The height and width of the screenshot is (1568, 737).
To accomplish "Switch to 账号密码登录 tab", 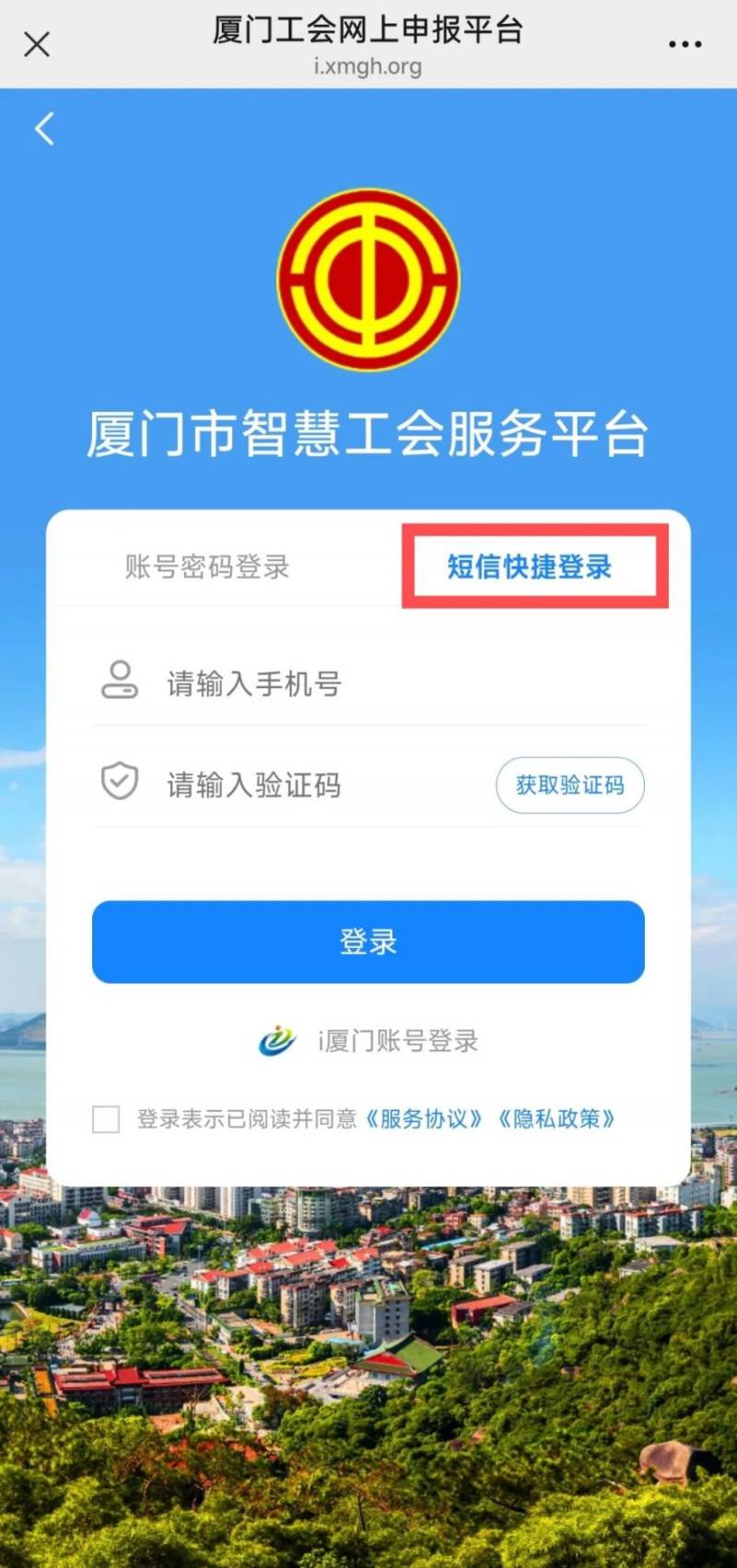I will (207, 567).
